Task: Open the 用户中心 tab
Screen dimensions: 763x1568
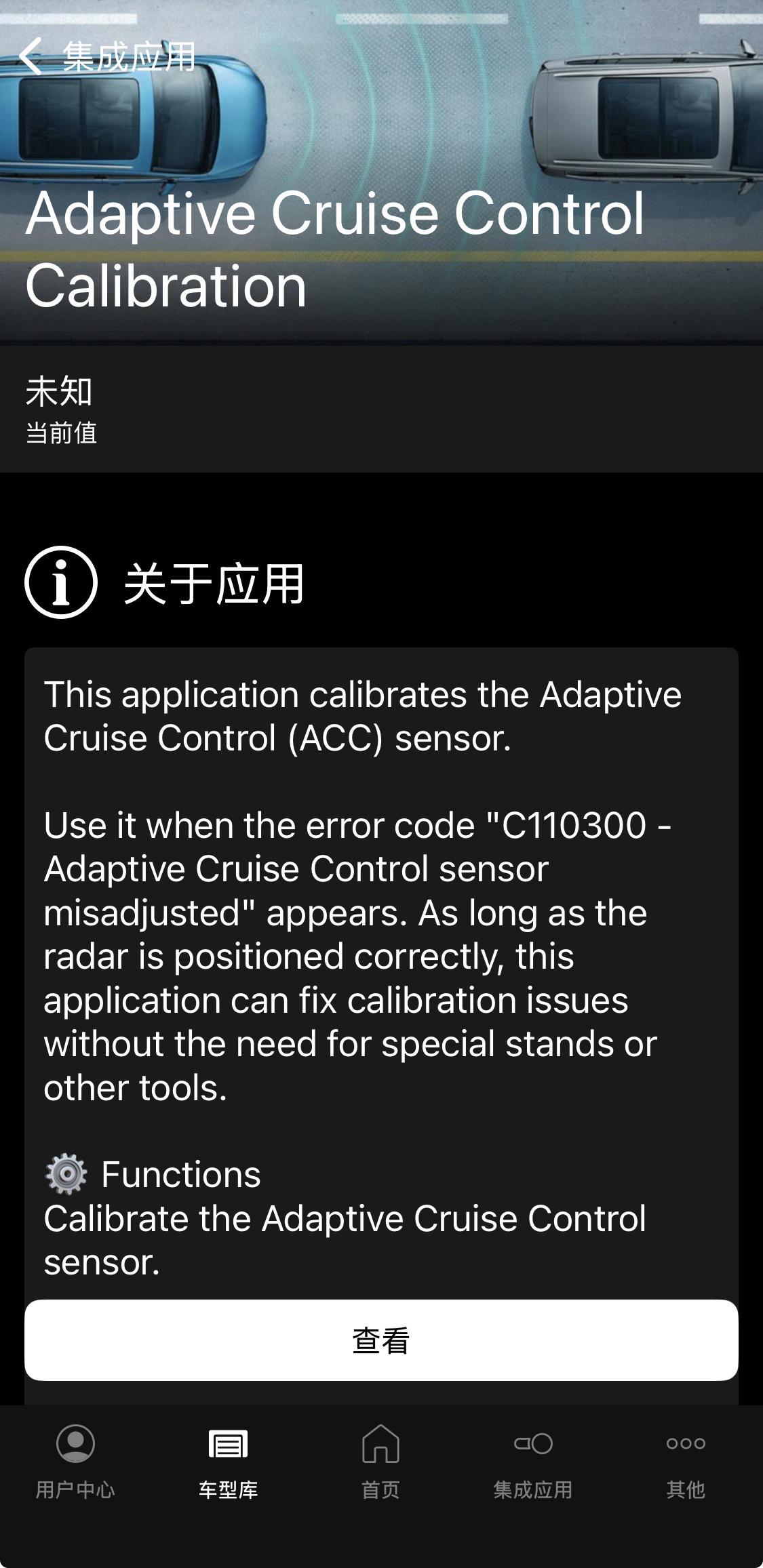Action: click(75, 1462)
